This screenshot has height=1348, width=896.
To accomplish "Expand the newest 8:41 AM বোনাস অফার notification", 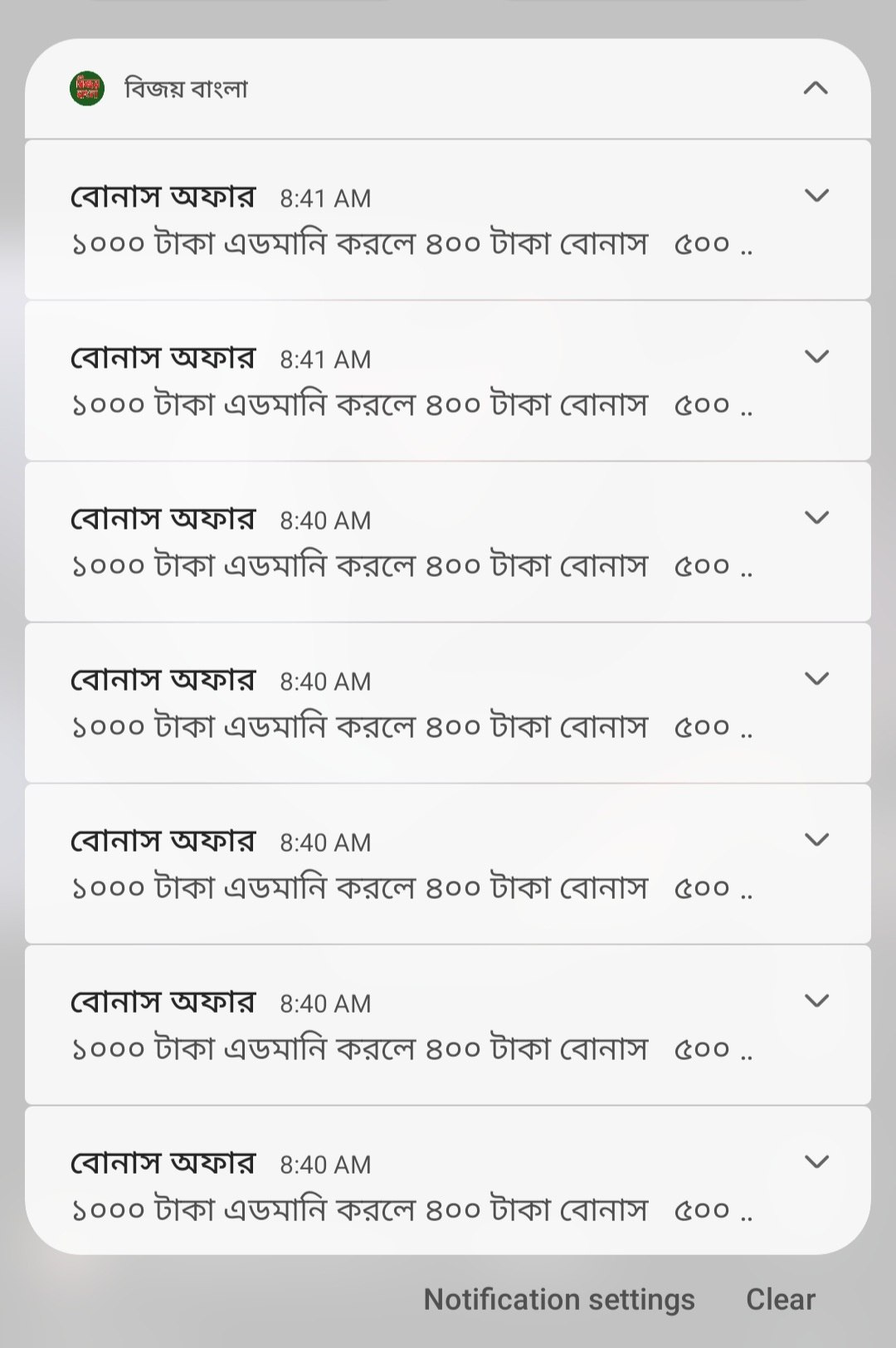I will 816,196.
